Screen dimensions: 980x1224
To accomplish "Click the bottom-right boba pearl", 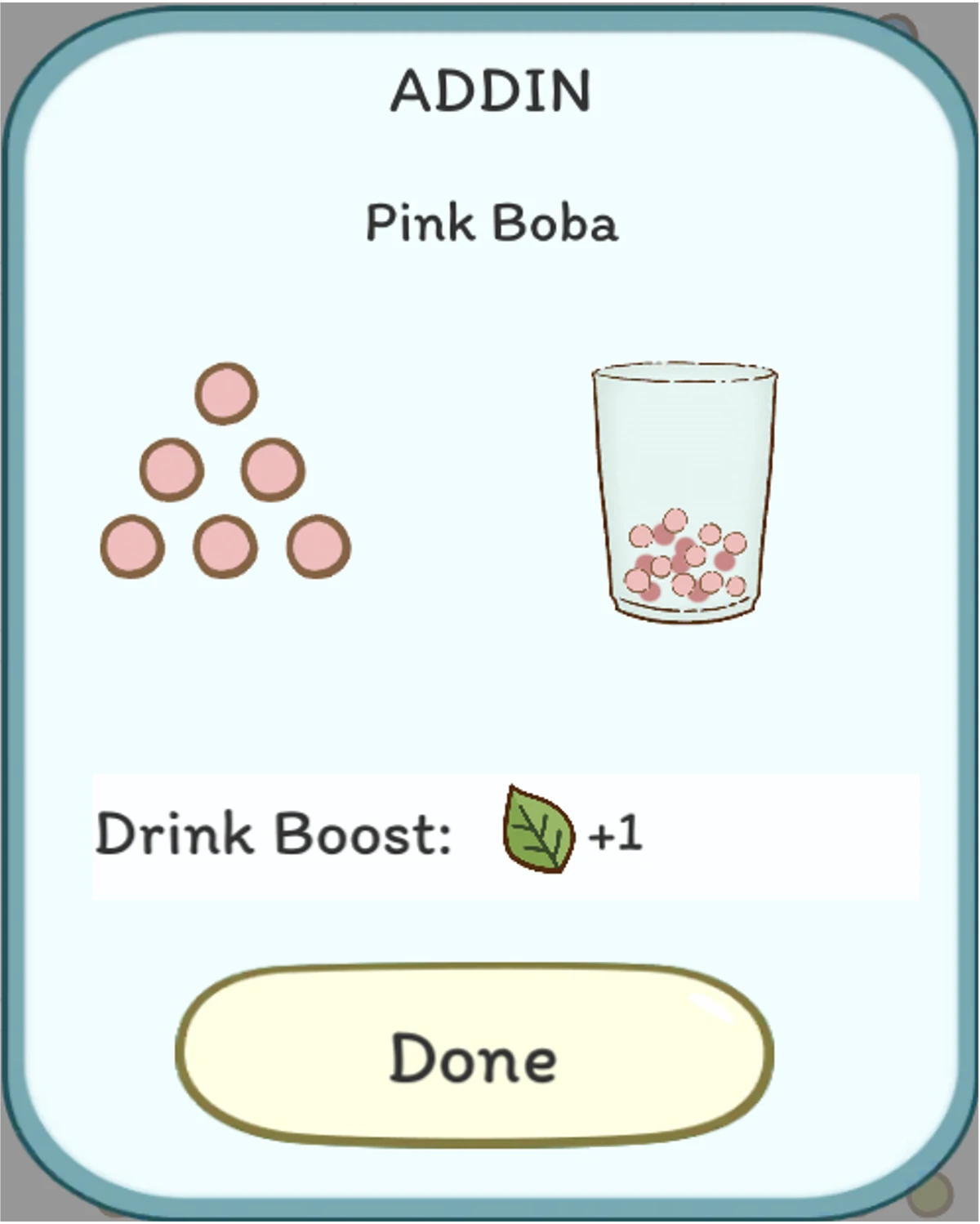I will click(317, 545).
